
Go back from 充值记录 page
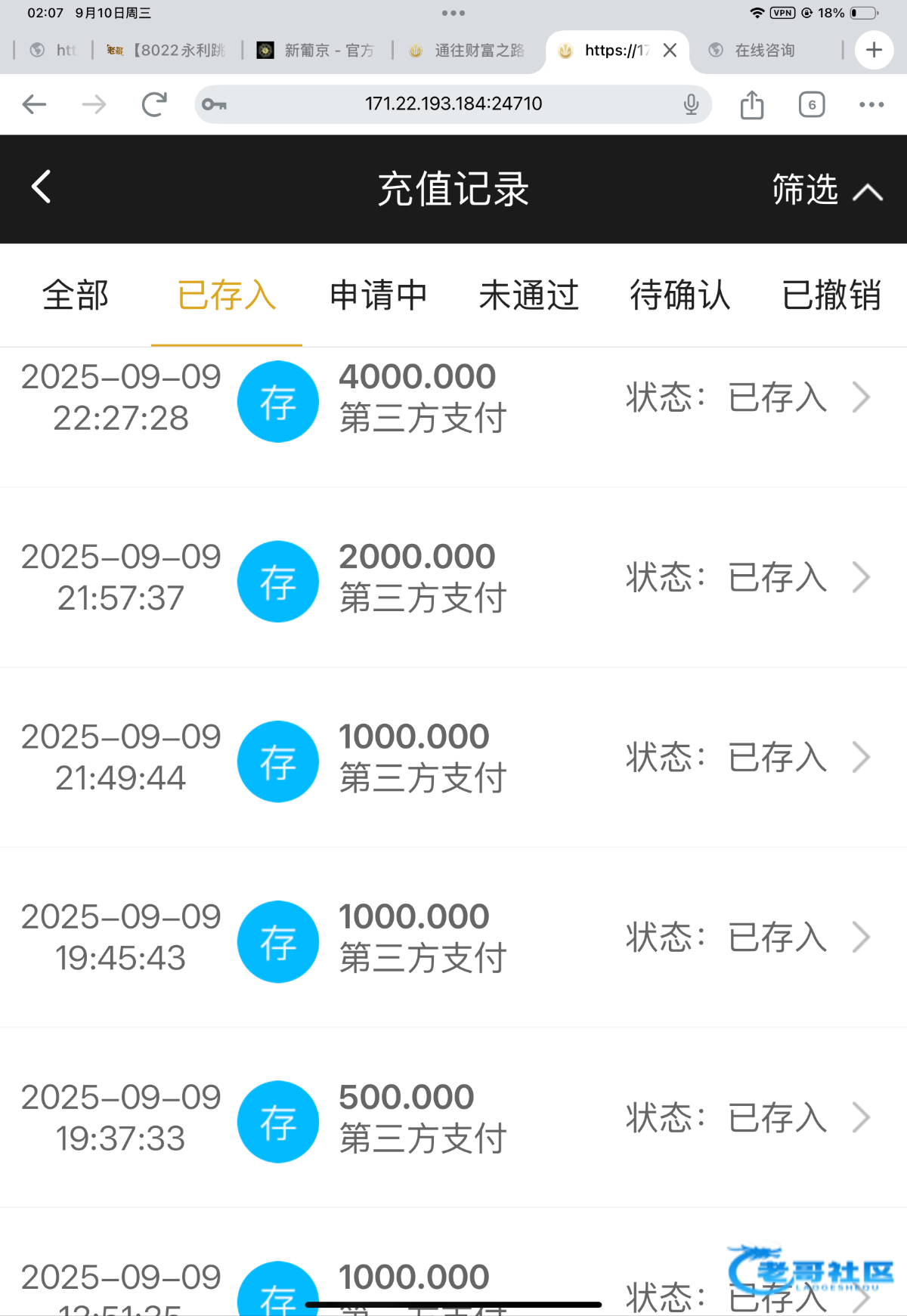coord(42,187)
